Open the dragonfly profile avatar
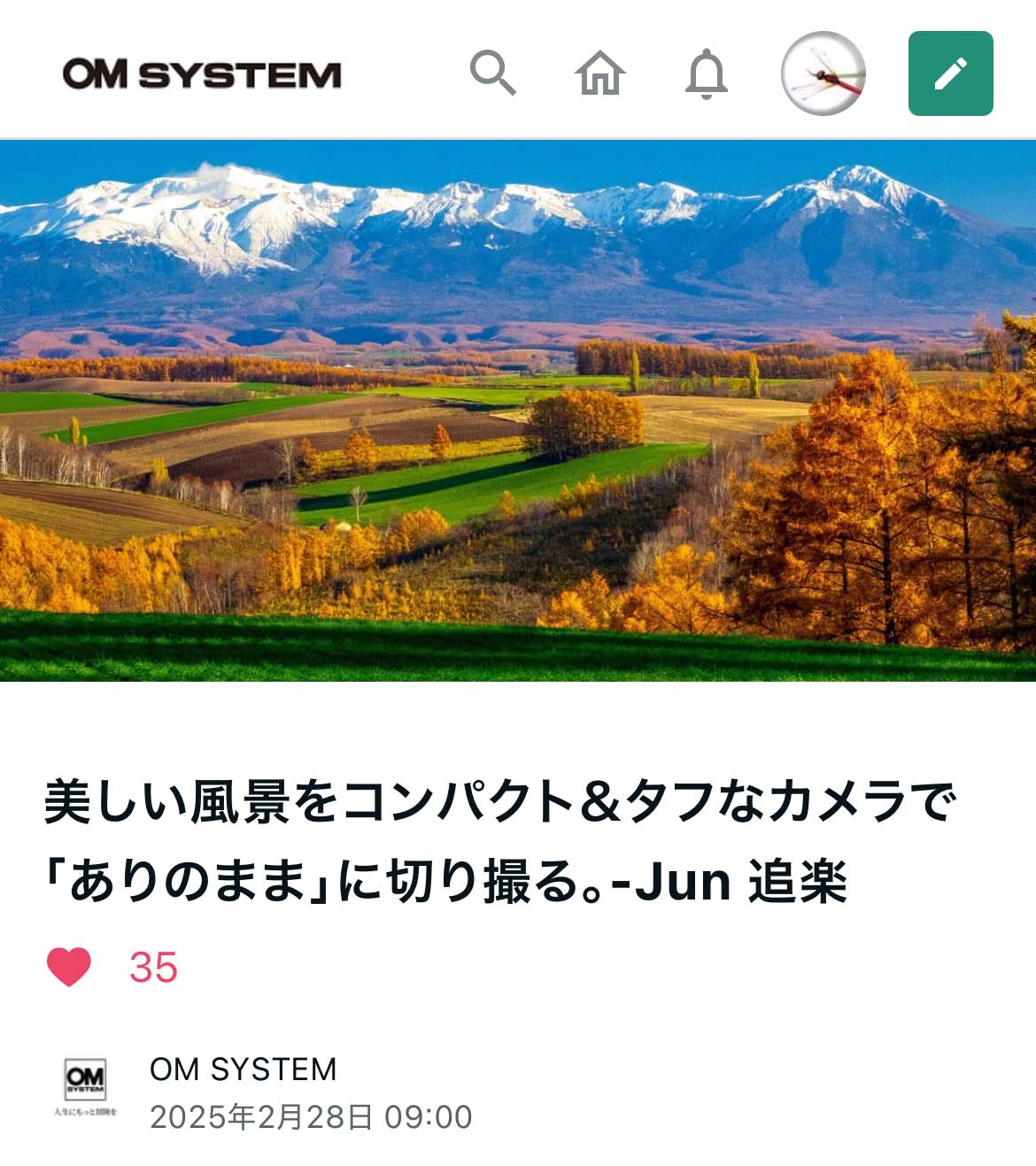This screenshot has height=1166, width=1036. coord(823,73)
